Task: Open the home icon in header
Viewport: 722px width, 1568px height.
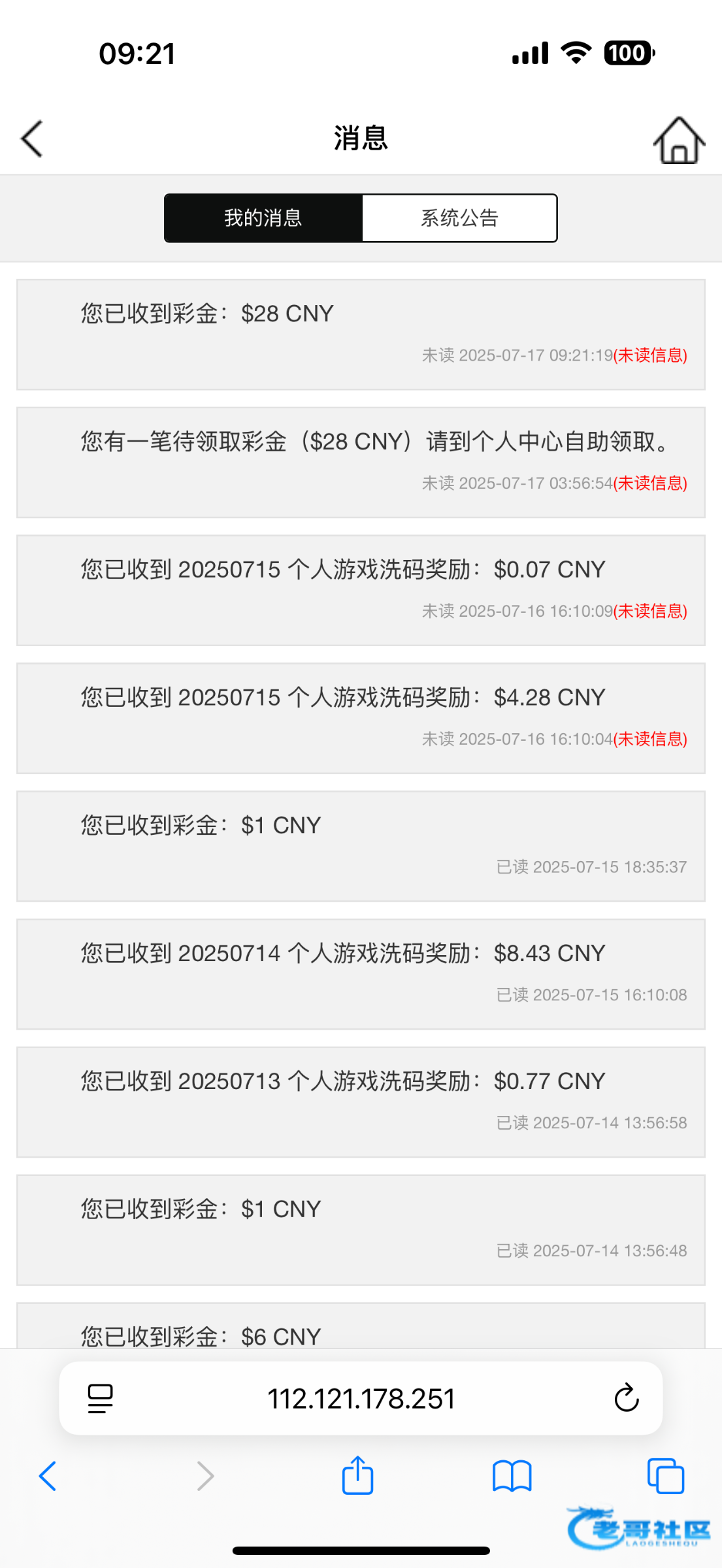Action: pyautogui.click(x=679, y=140)
